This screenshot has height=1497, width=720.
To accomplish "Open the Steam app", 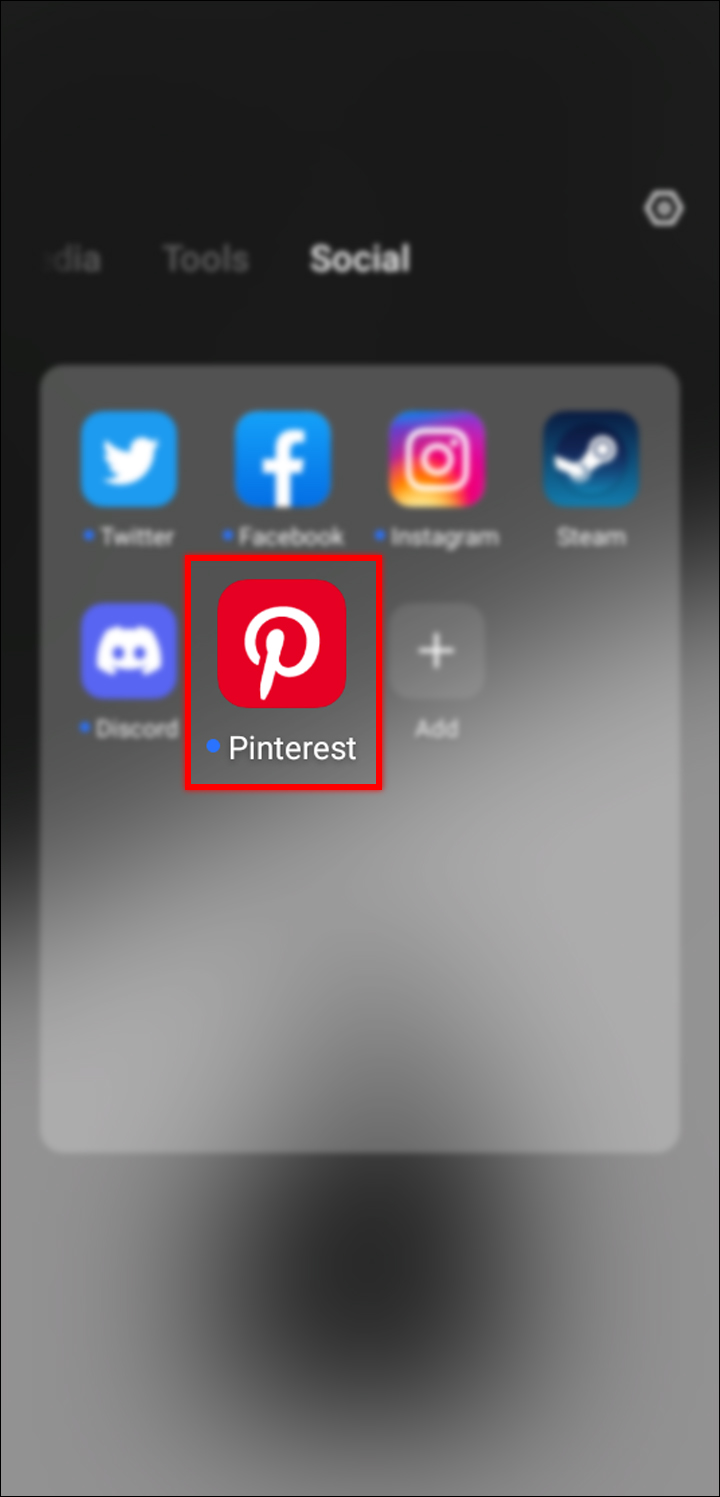I will tap(591, 459).
